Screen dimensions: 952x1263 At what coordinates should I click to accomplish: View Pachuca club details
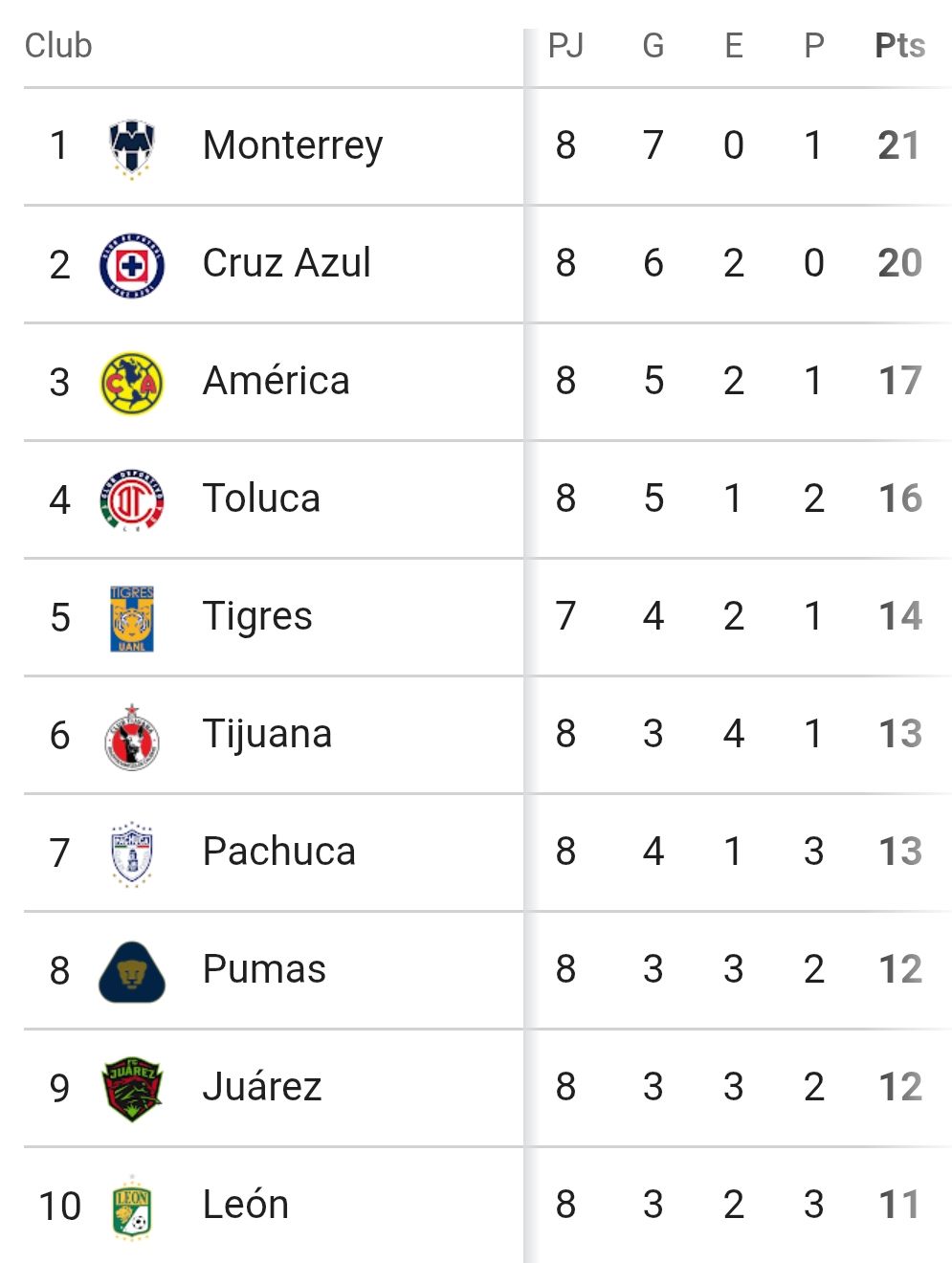coord(278,852)
